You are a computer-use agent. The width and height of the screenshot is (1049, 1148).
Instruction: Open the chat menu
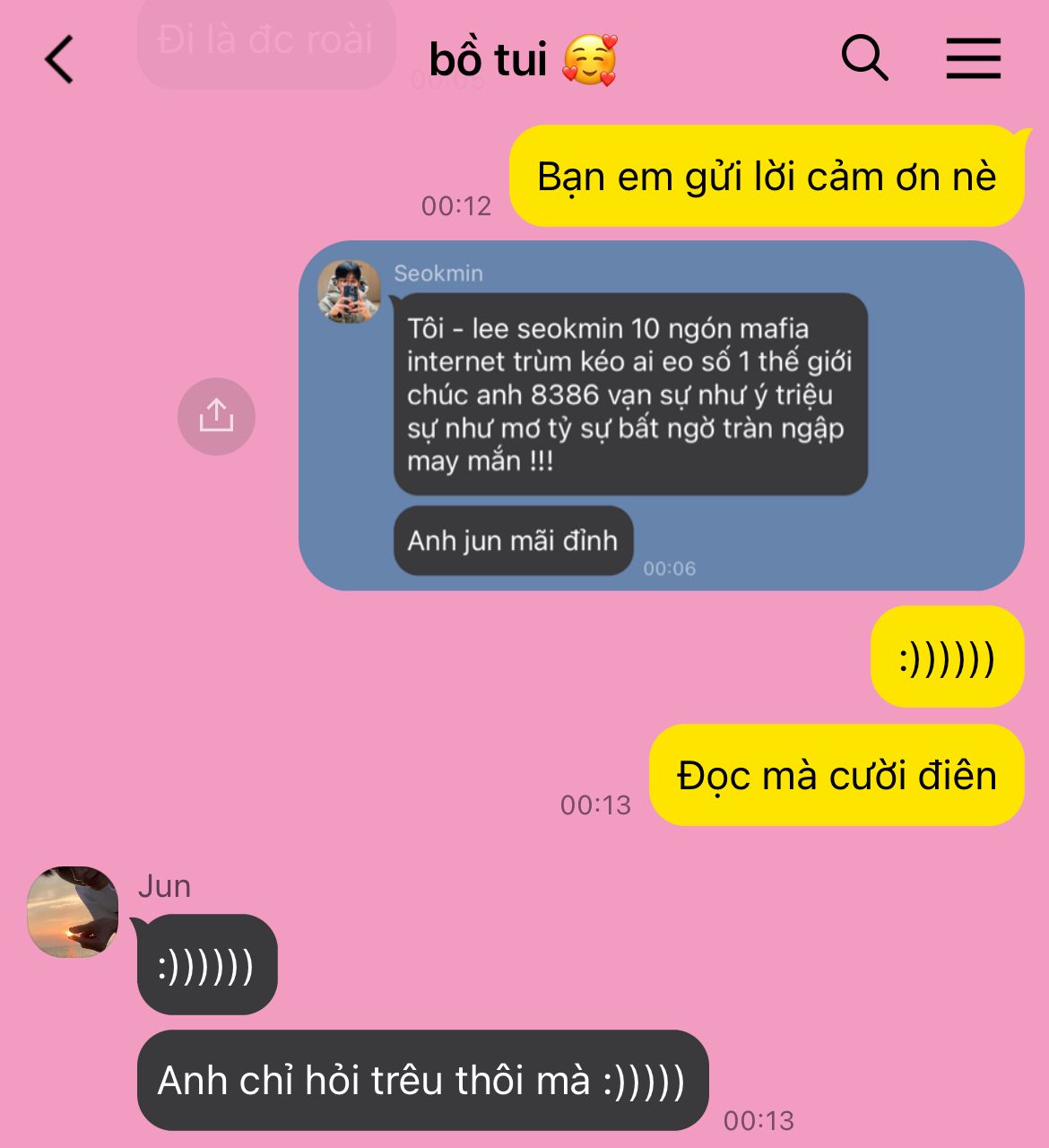click(973, 59)
